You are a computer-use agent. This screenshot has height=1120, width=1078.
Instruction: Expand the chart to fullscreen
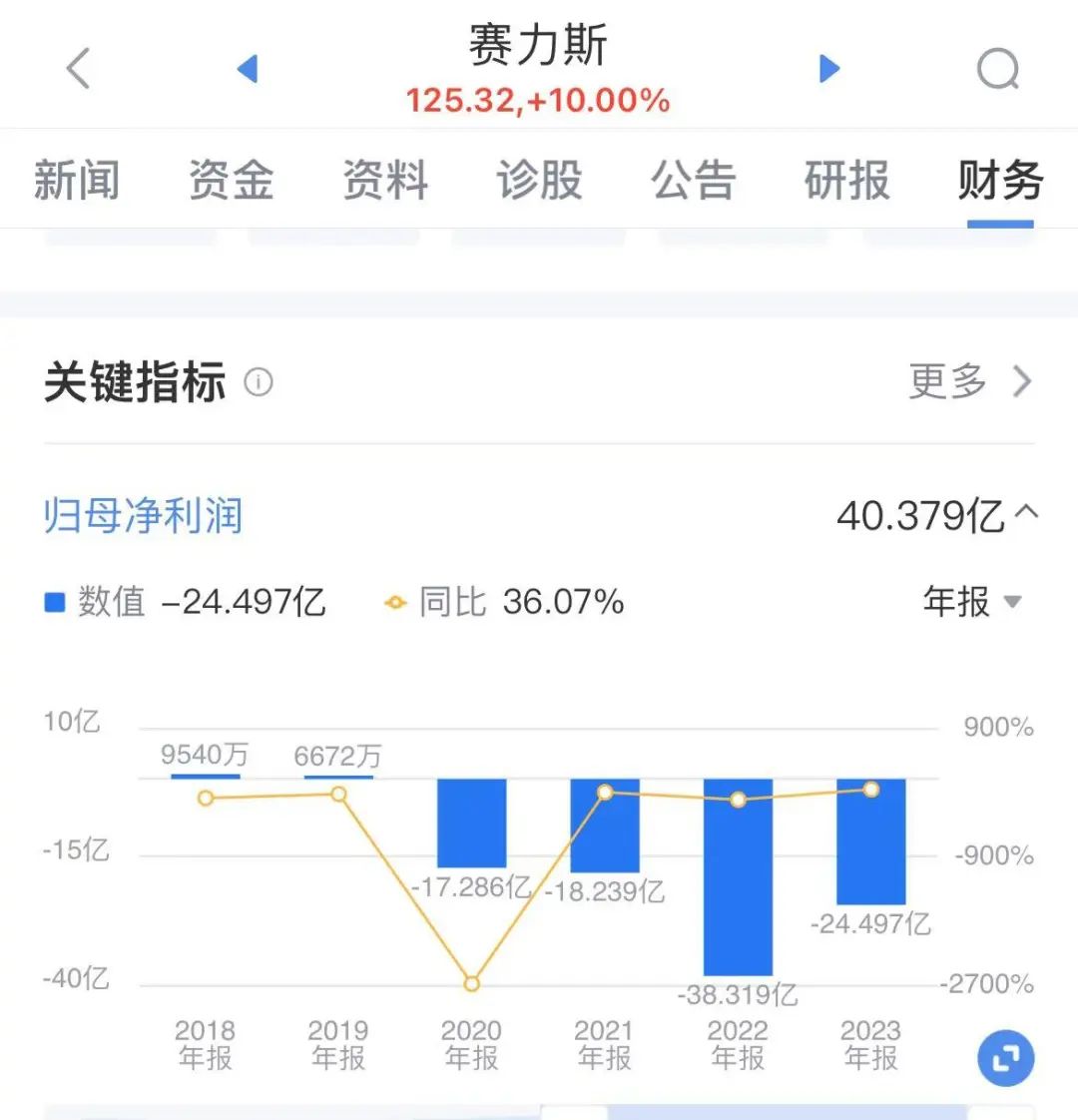click(x=1005, y=1058)
